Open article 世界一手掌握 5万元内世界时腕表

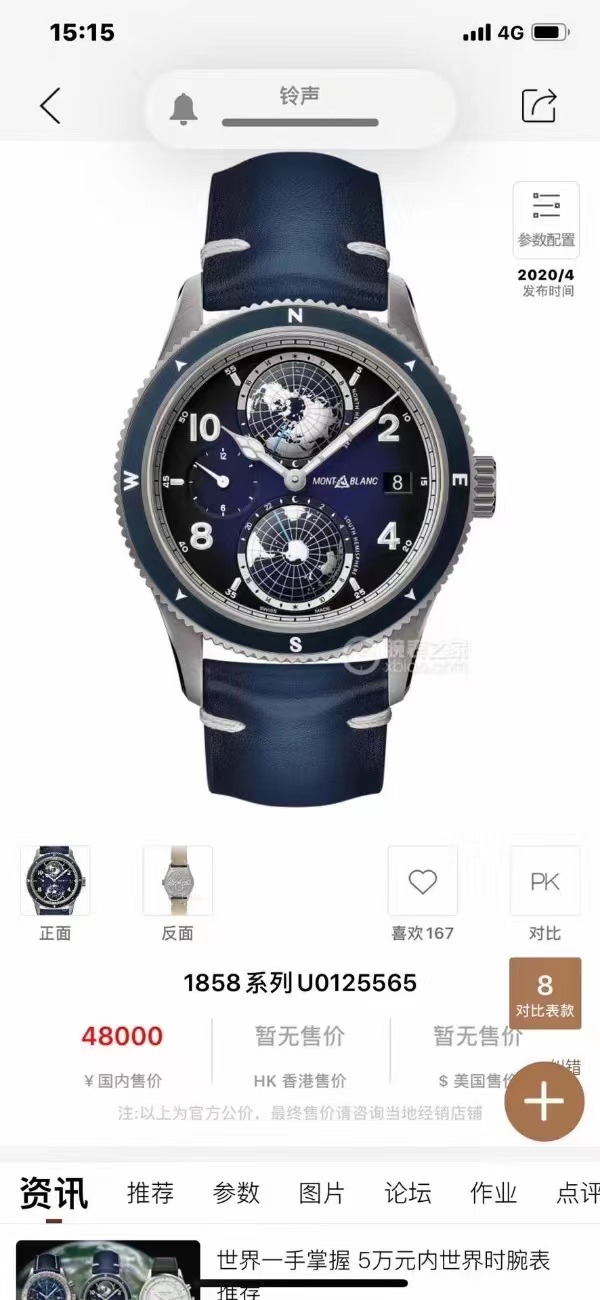383,1262
